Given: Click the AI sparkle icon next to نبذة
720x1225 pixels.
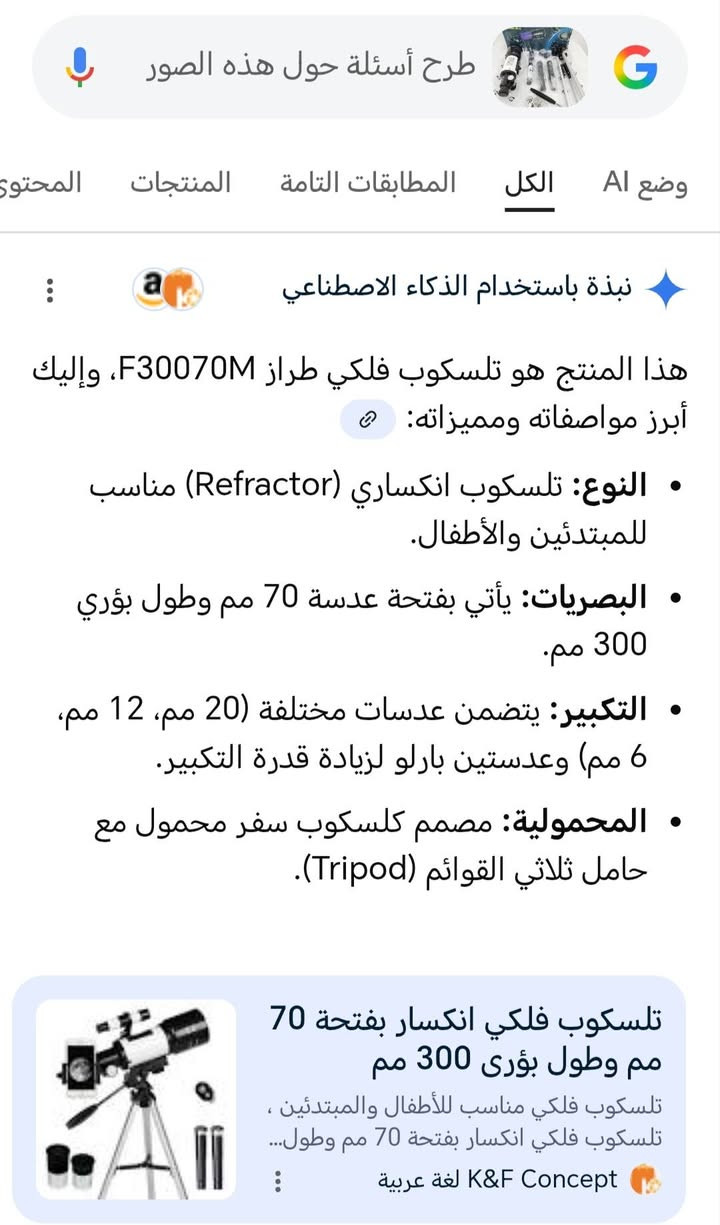Looking at the screenshot, I should click(x=666, y=290).
